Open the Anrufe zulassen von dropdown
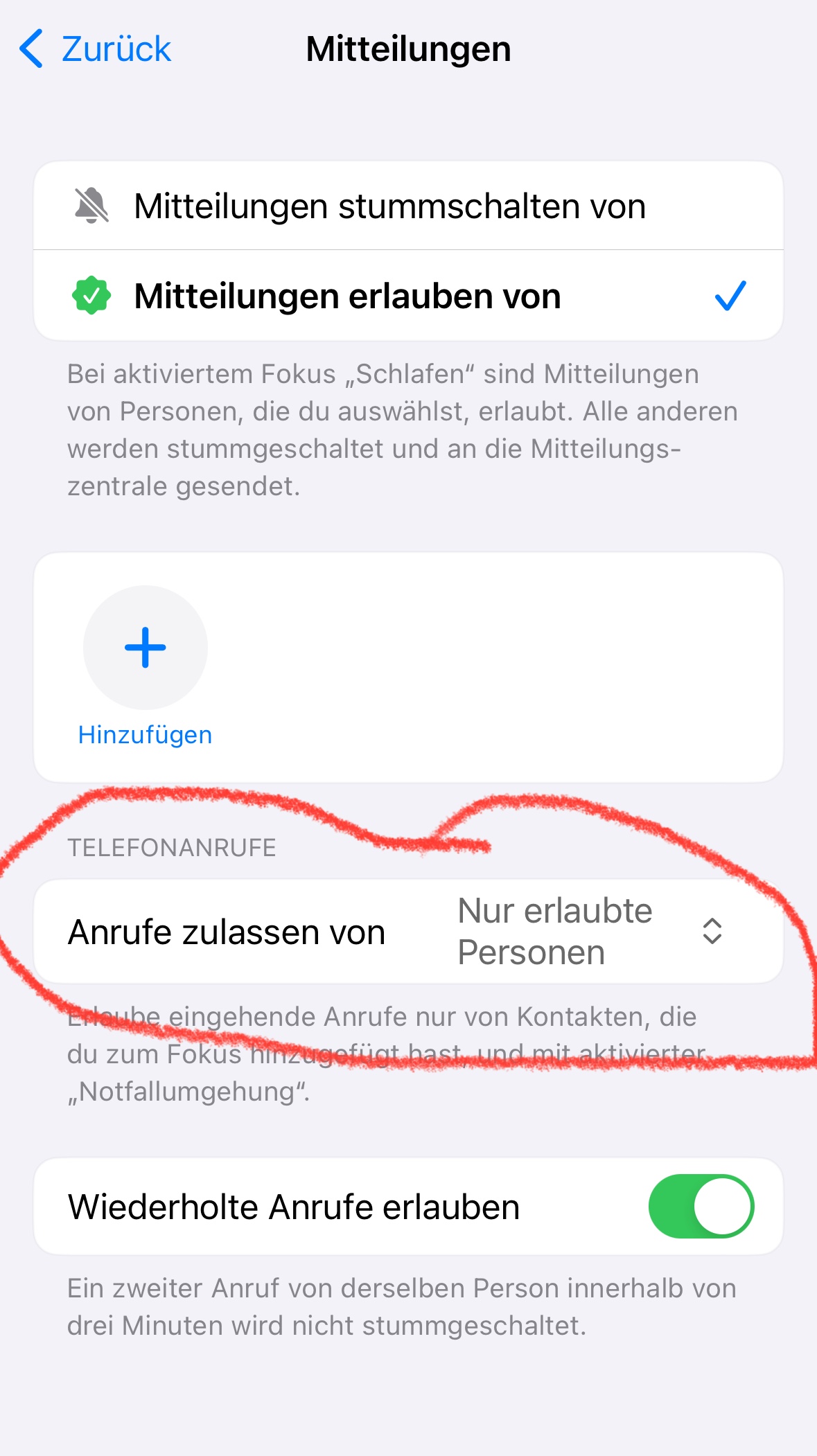The image size is (817, 1456). coord(589,932)
